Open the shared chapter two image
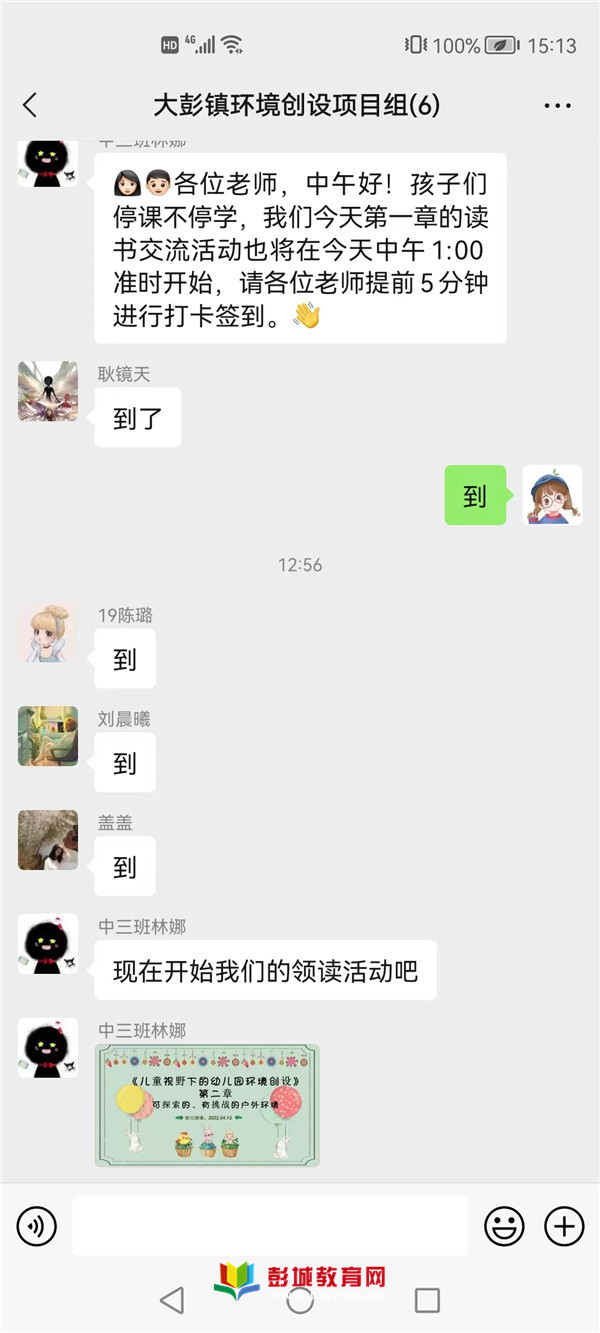 207,1105
